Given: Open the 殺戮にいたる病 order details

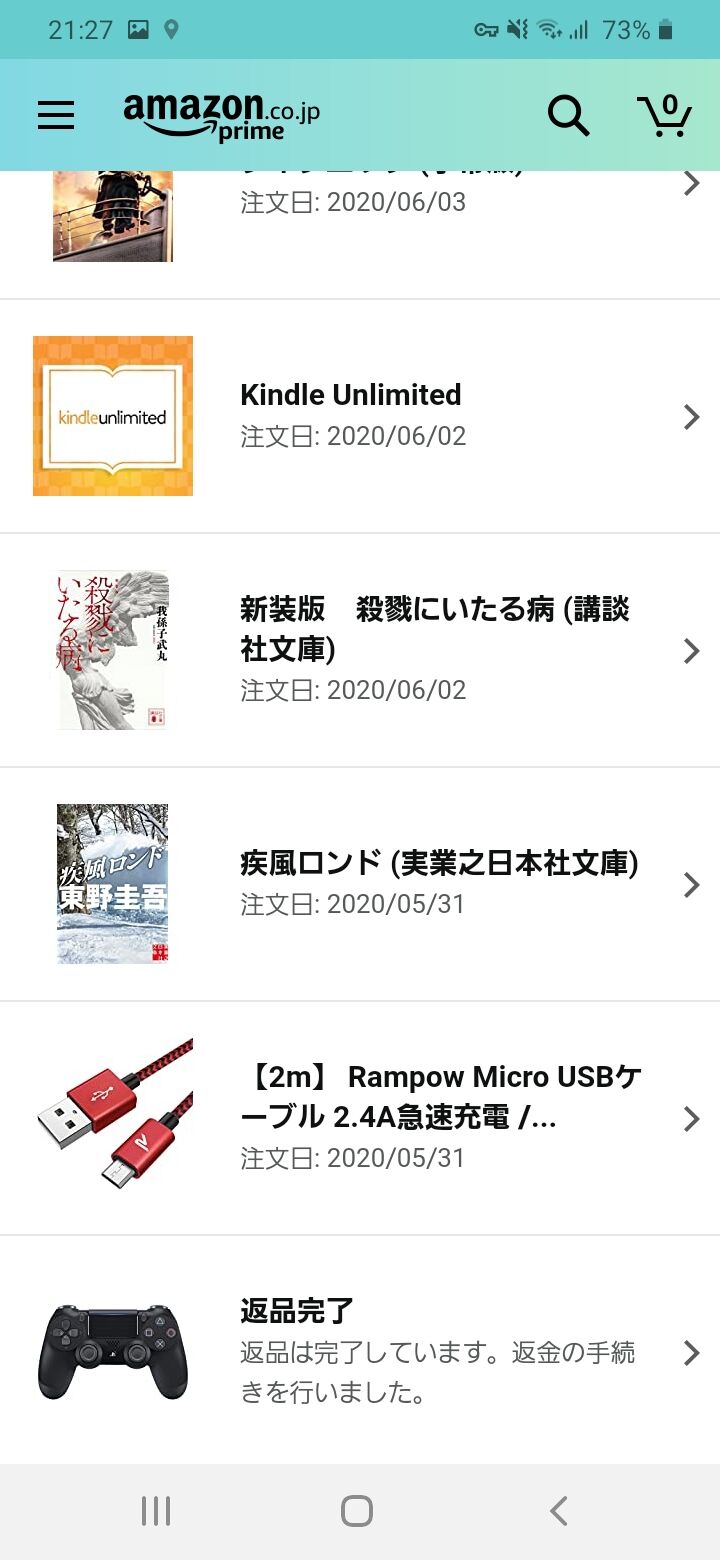Looking at the screenshot, I should tap(360, 650).
